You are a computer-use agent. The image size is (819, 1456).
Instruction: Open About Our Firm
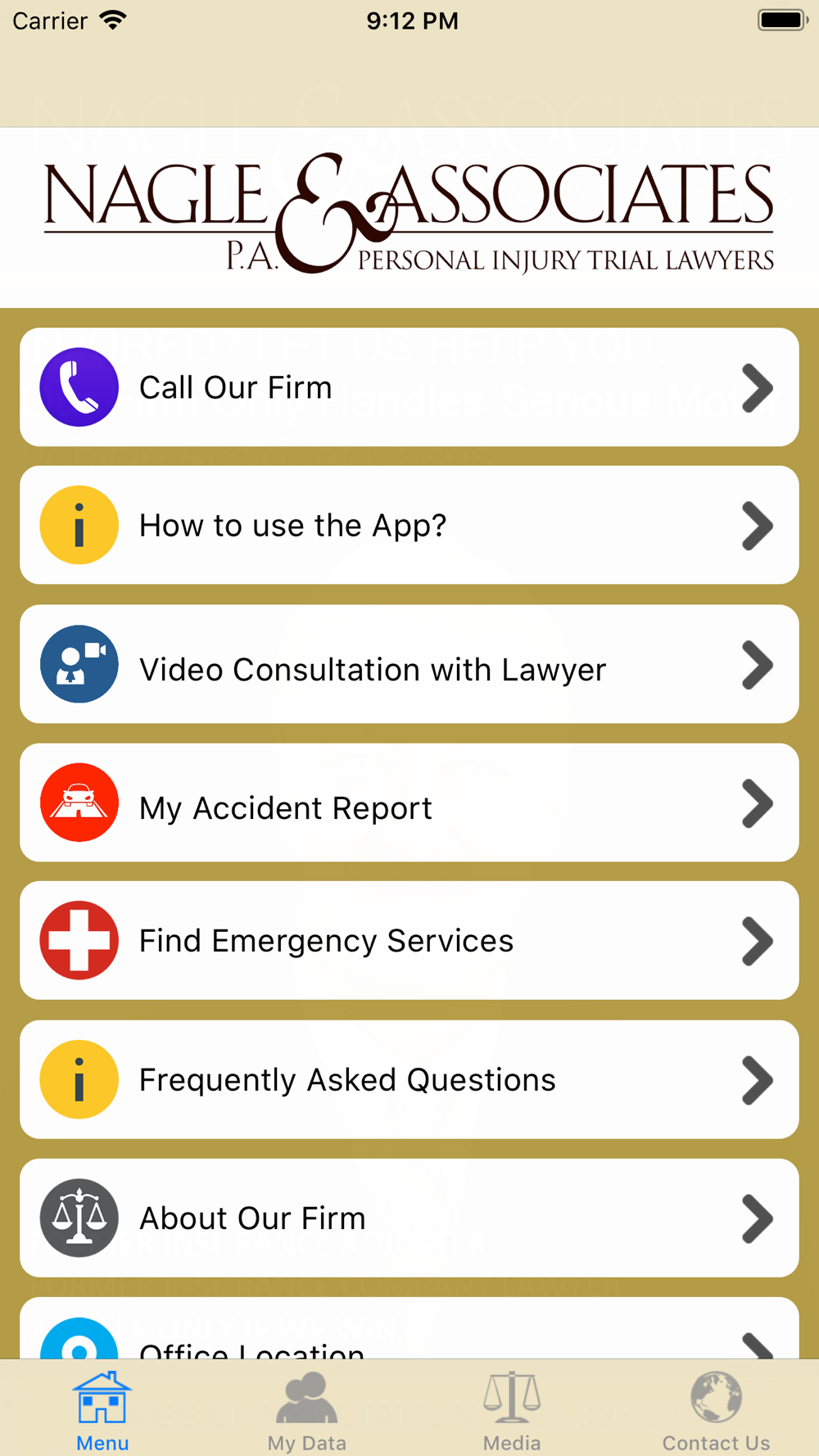tap(409, 1218)
